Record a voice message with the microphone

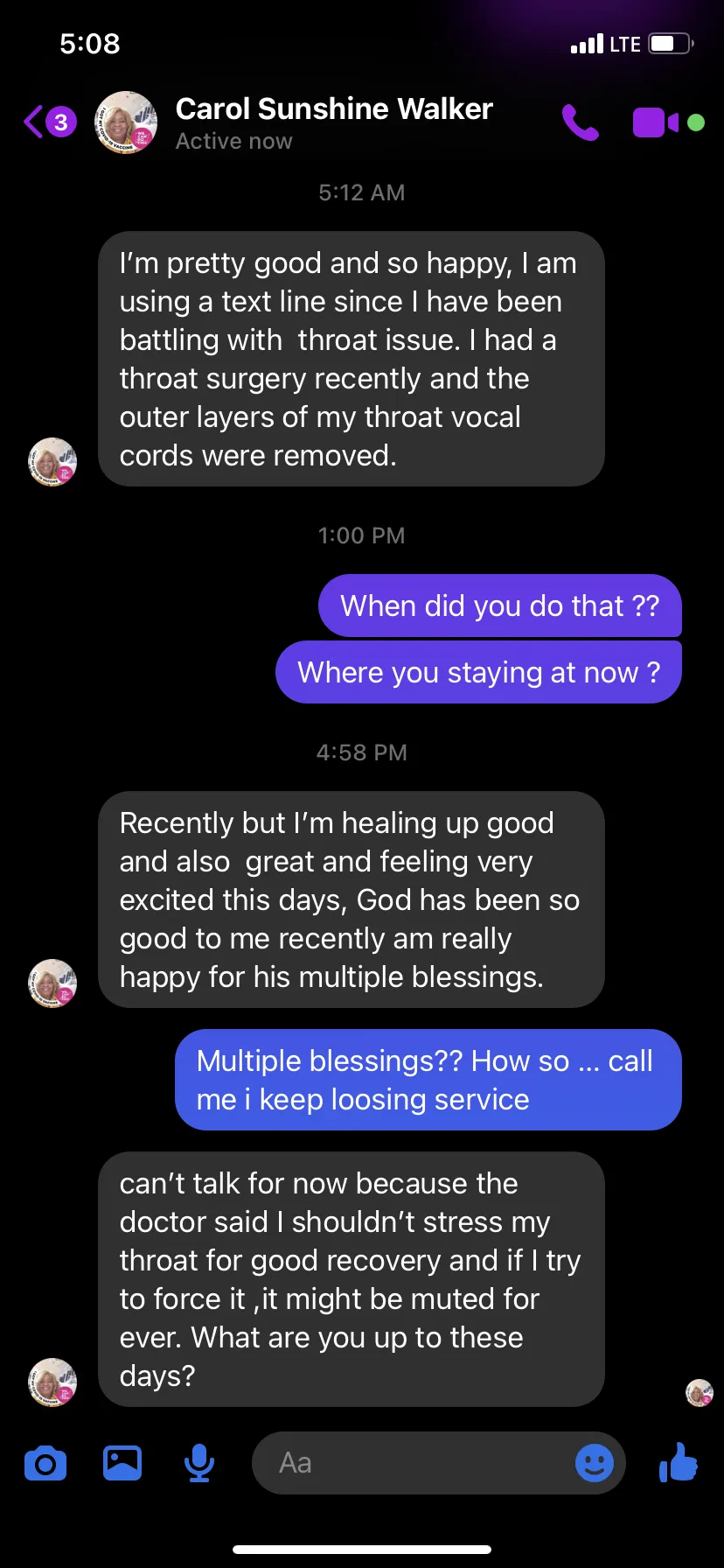pos(199,1463)
